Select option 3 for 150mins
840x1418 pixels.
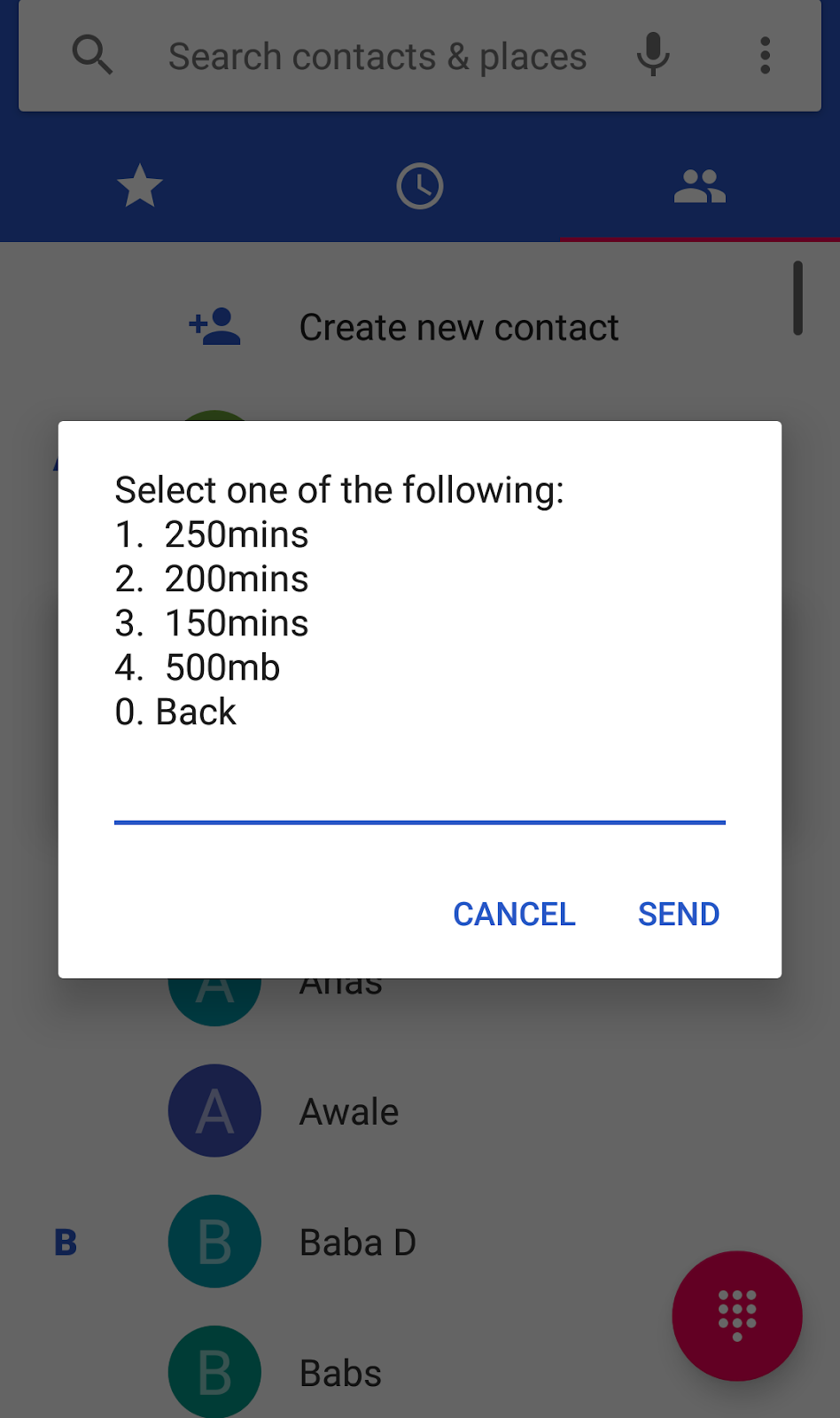(x=211, y=622)
